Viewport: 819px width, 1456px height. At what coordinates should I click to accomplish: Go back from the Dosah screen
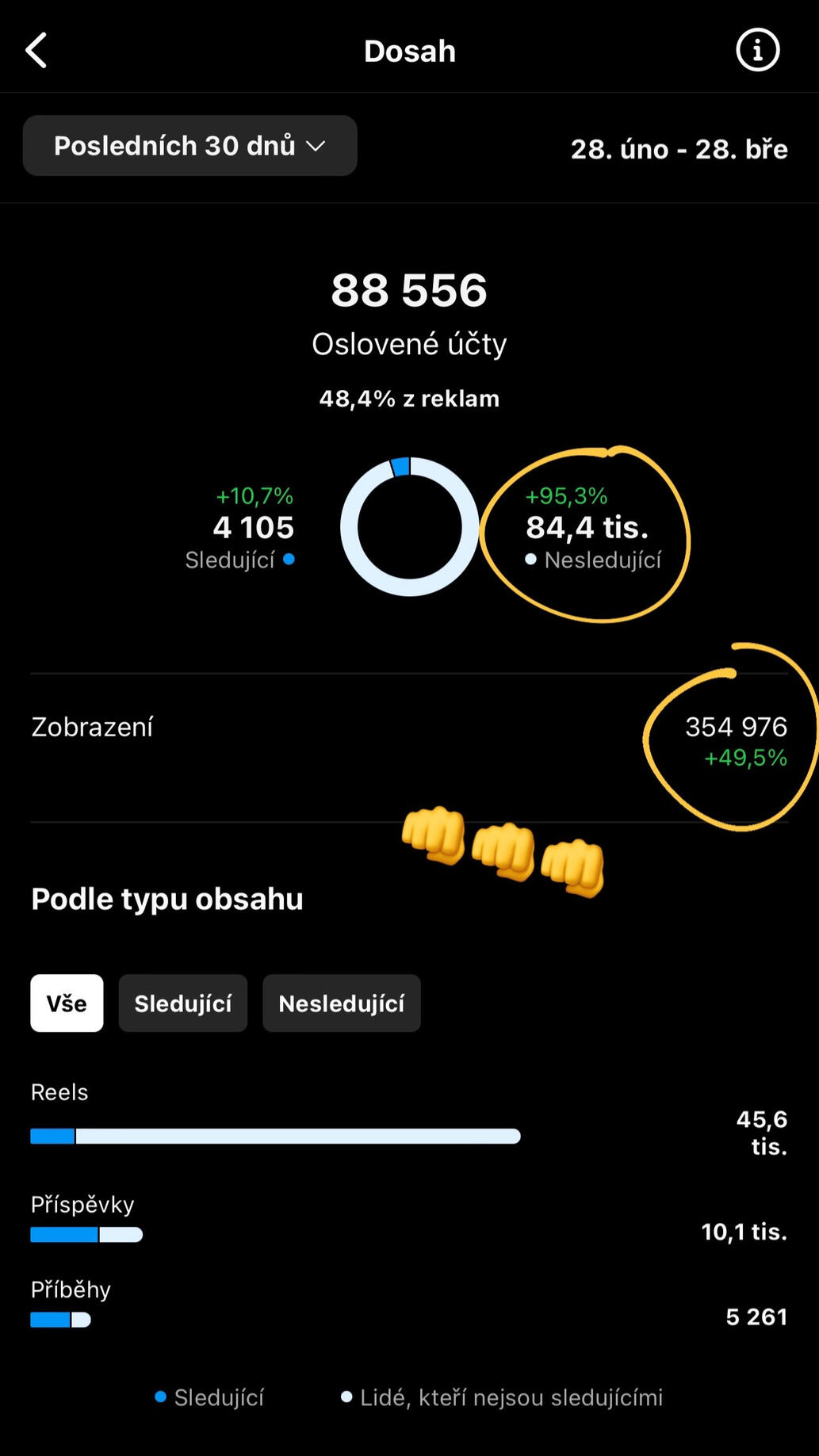click(x=36, y=51)
